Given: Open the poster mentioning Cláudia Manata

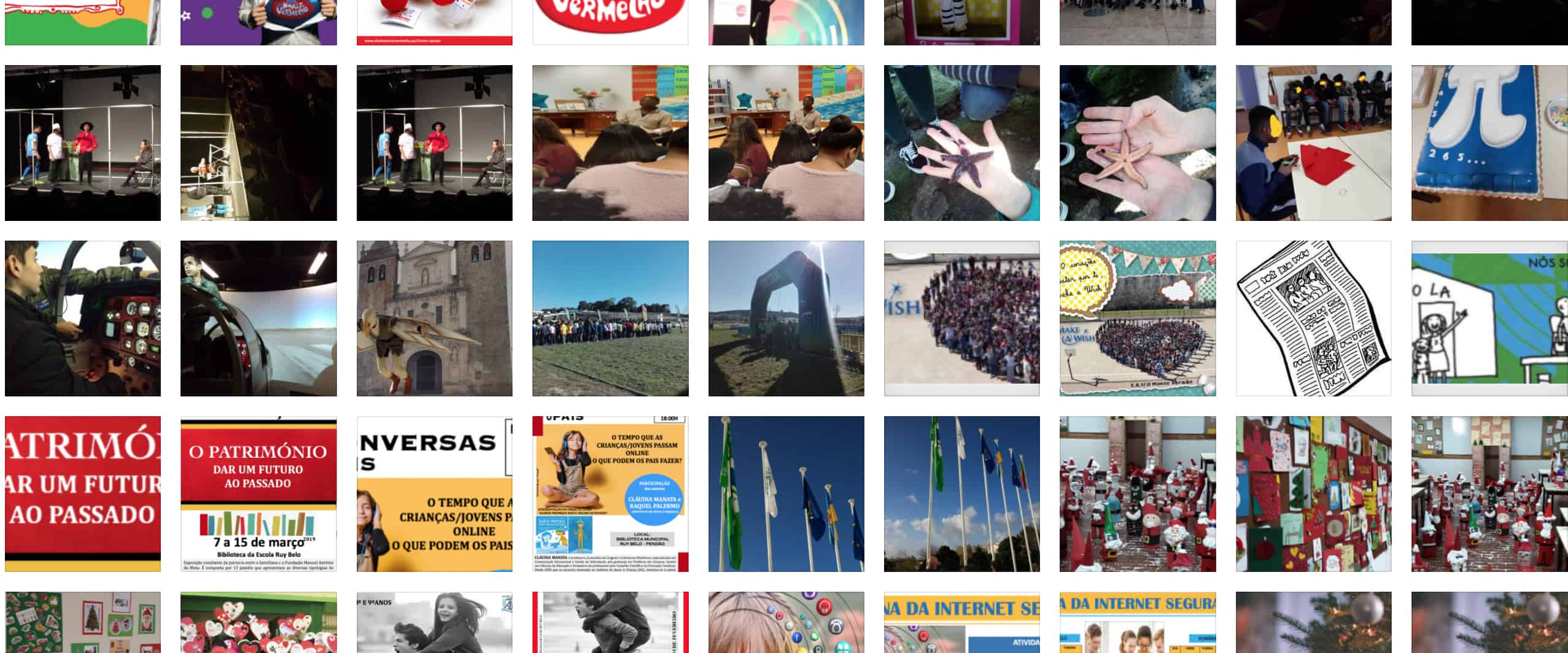Looking at the screenshot, I should tap(610, 494).
